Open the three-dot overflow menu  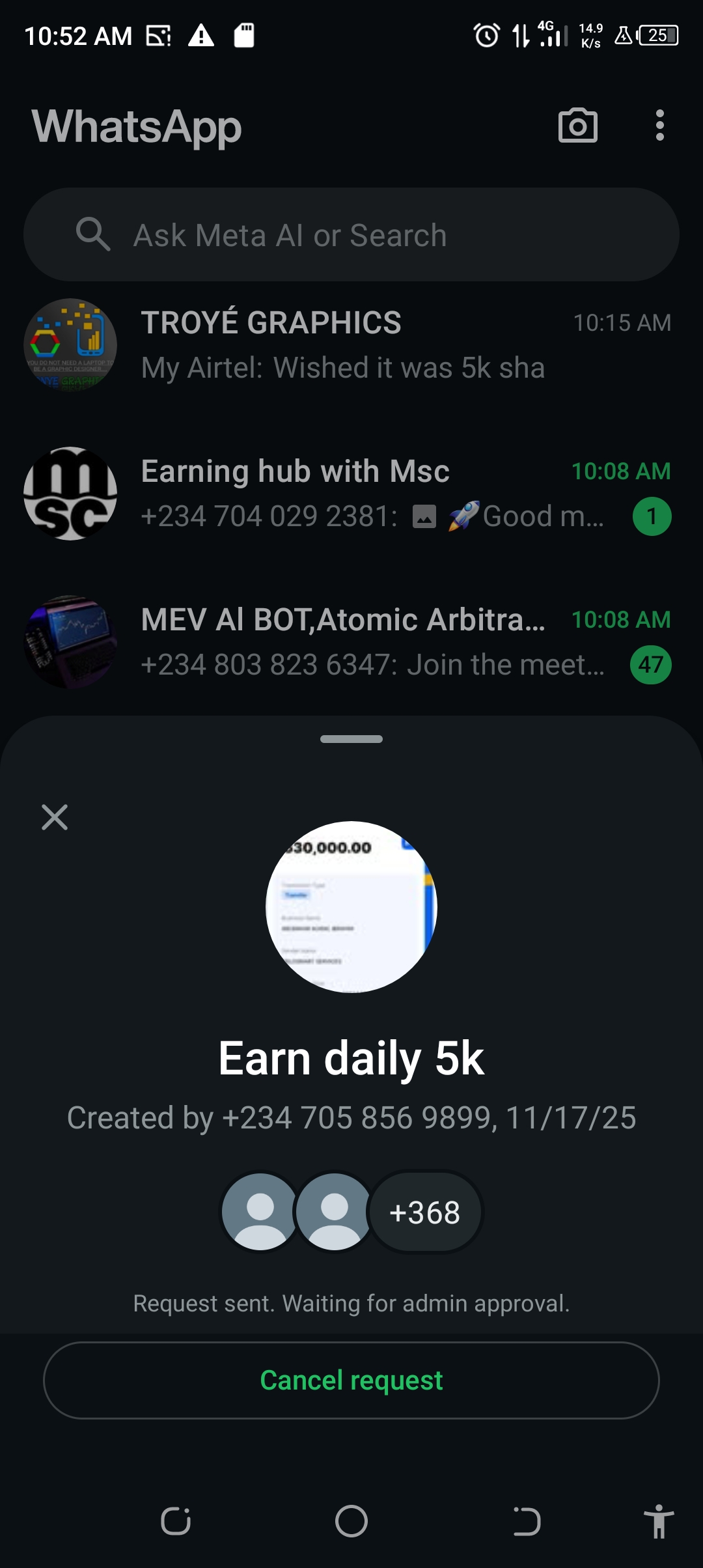[x=659, y=126]
